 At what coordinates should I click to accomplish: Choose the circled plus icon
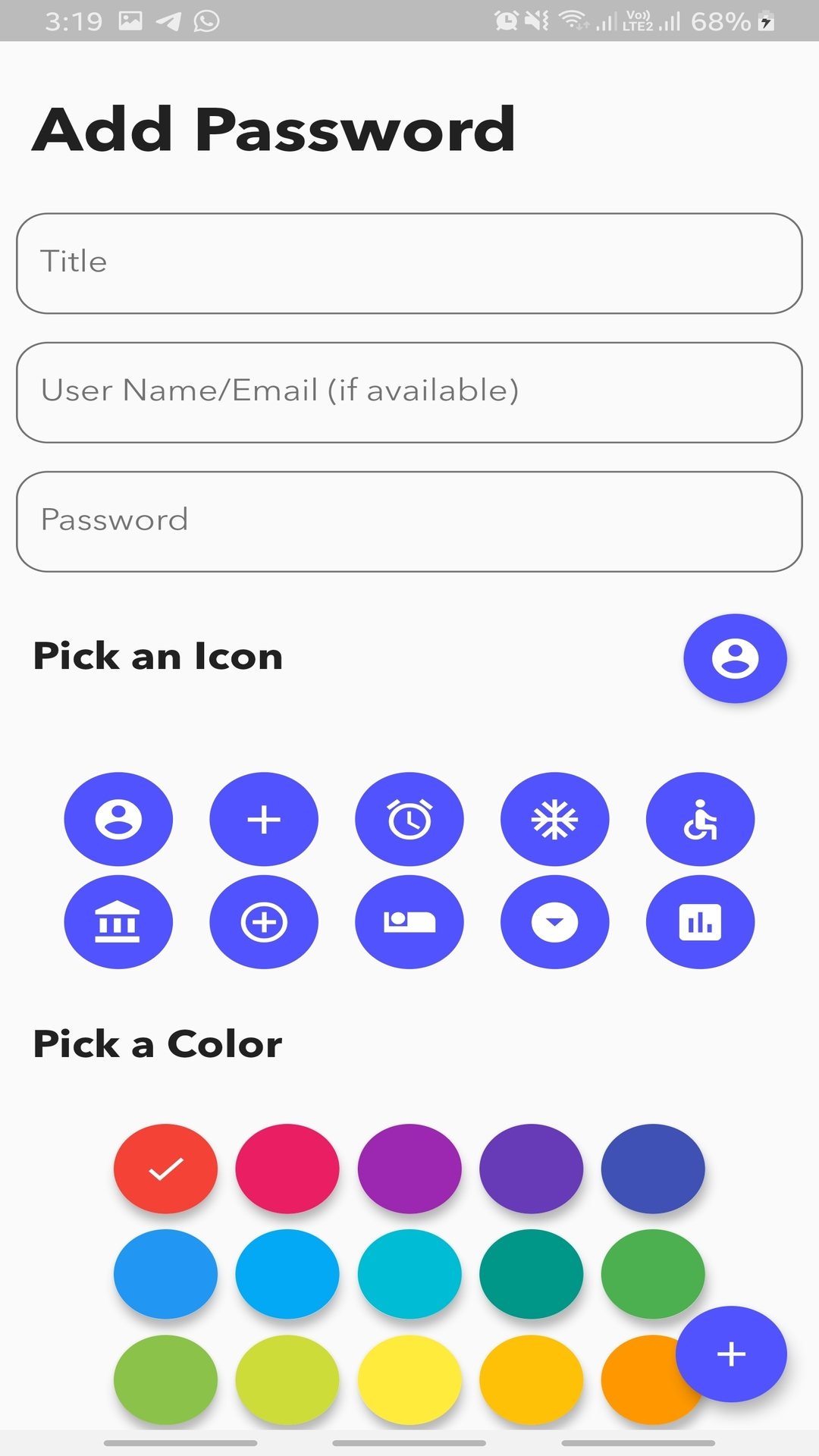coord(264,922)
